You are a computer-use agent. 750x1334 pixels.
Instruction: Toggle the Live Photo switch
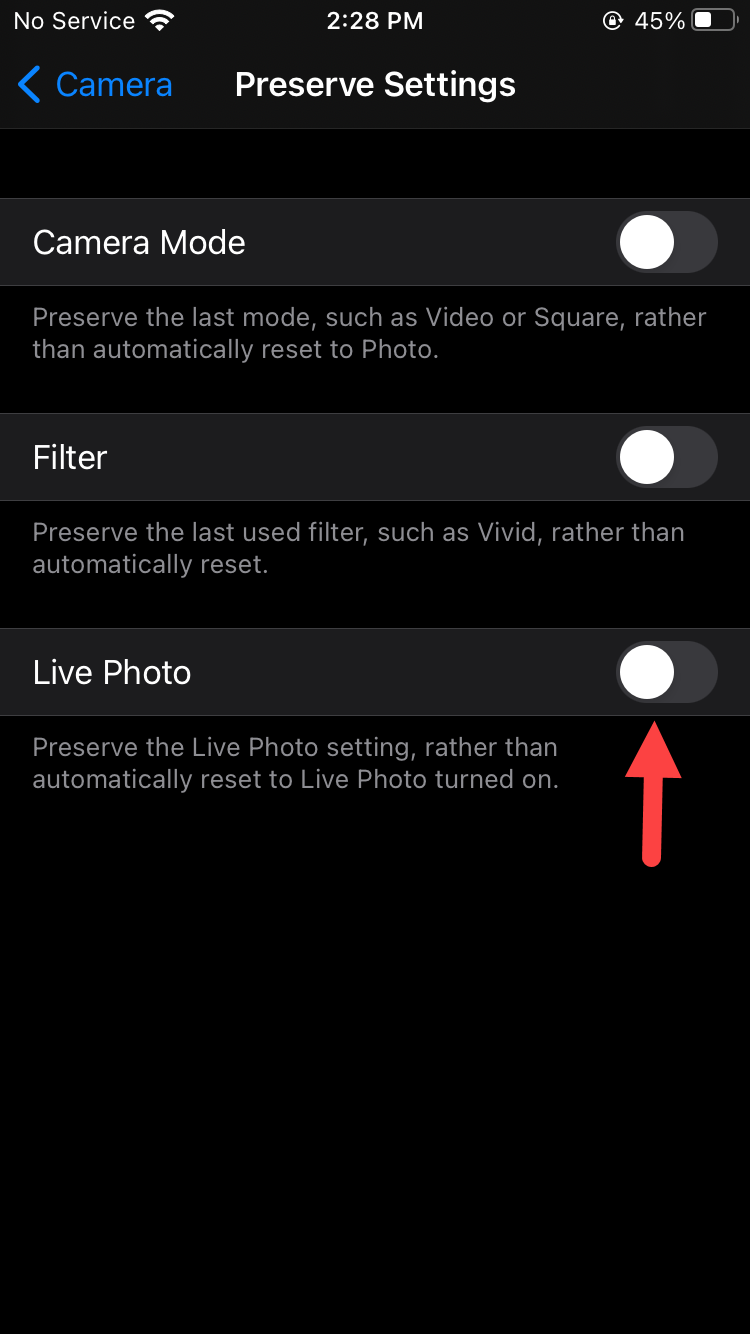tap(667, 672)
